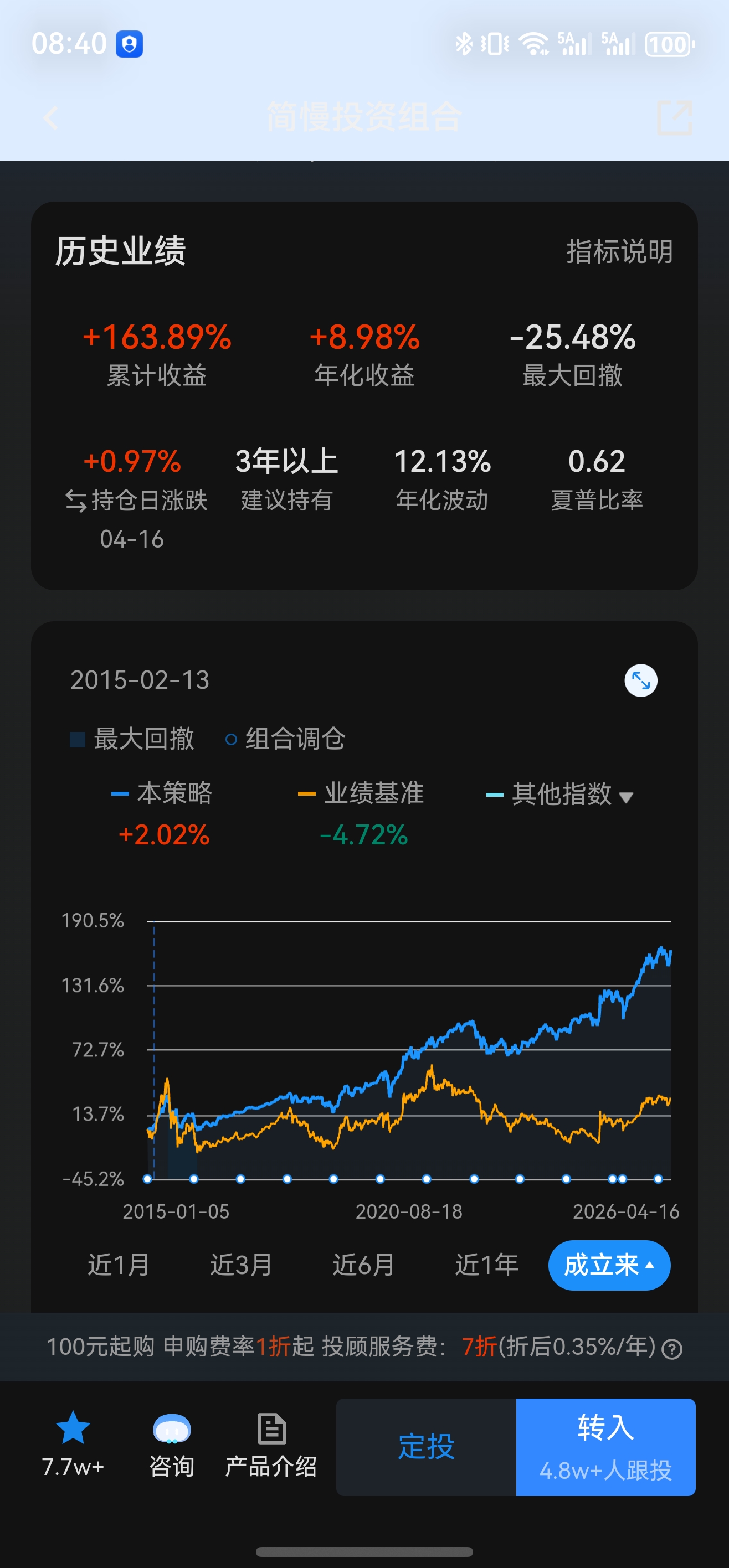Tap 转入 to invest
This screenshot has height=1568, width=729.
[606, 1447]
